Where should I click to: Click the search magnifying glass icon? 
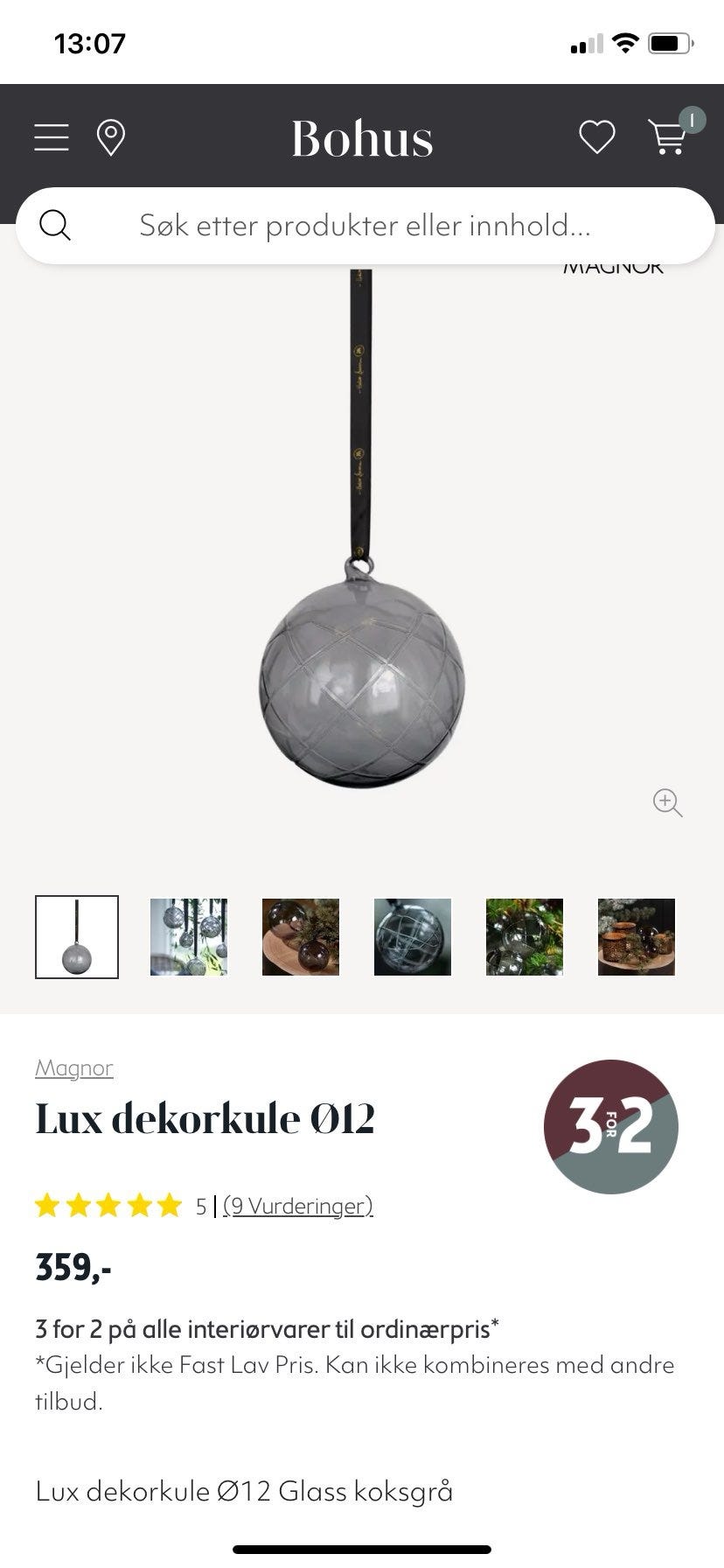[x=55, y=225]
